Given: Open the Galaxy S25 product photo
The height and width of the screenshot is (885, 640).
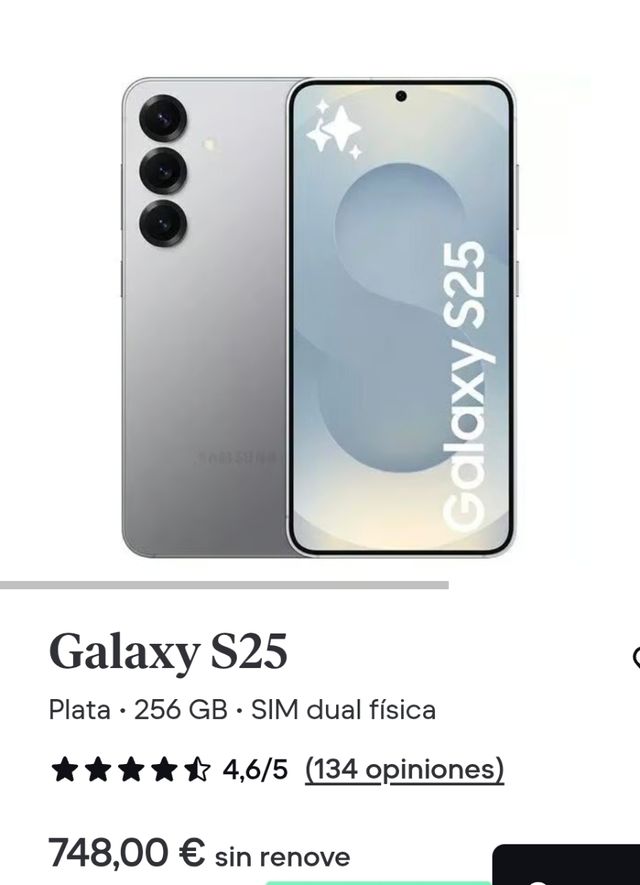Looking at the screenshot, I should pos(319,317).
